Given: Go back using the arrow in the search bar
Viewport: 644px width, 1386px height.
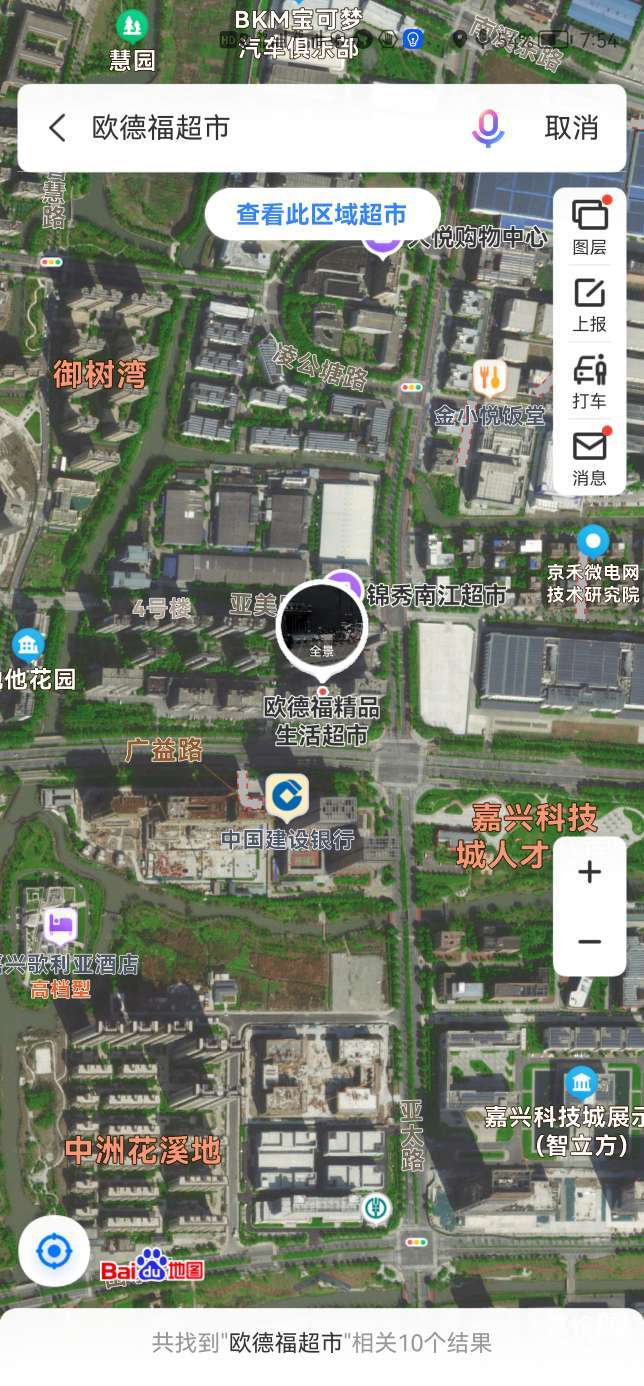Looking at the screenshot, I should pos(58,128).
